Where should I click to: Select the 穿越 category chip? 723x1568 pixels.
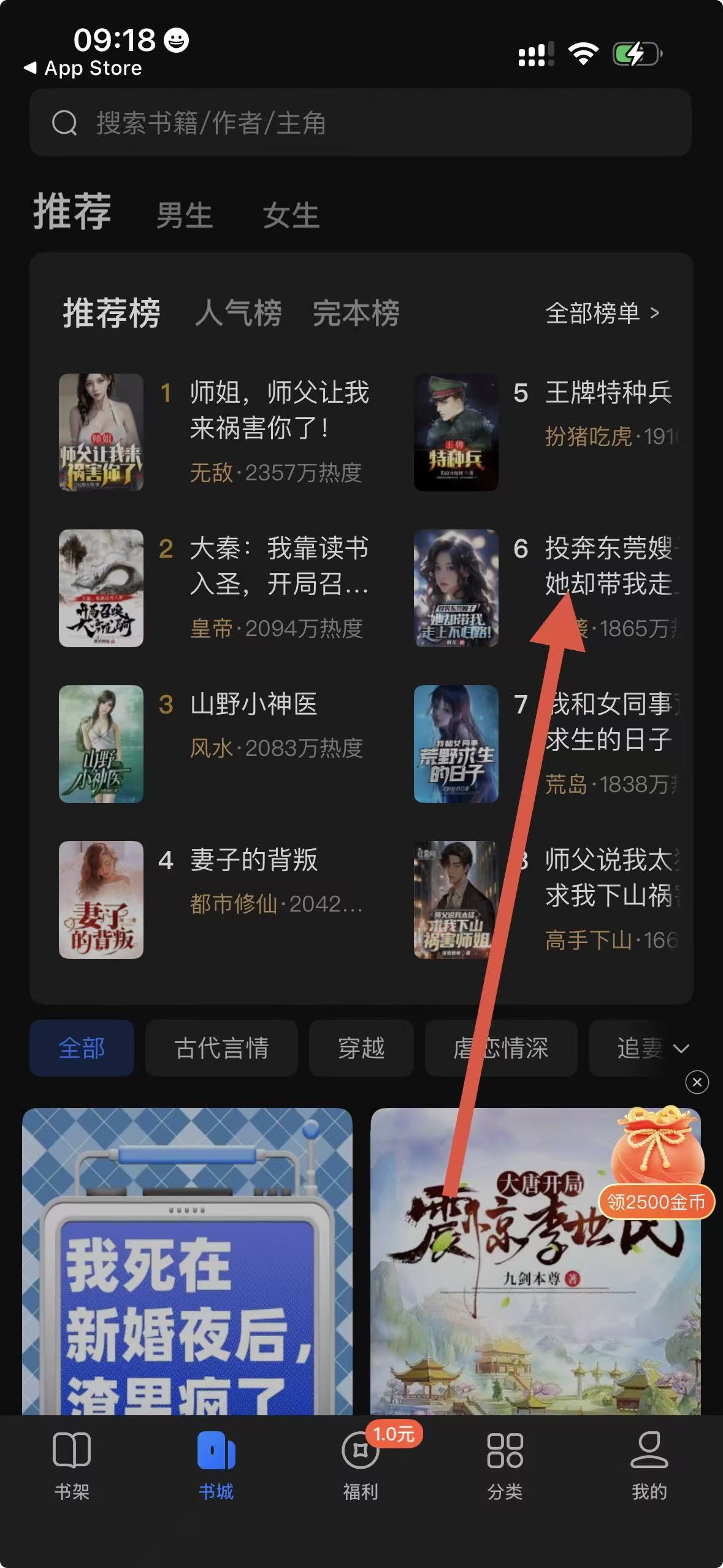(x=361, y=1048)
